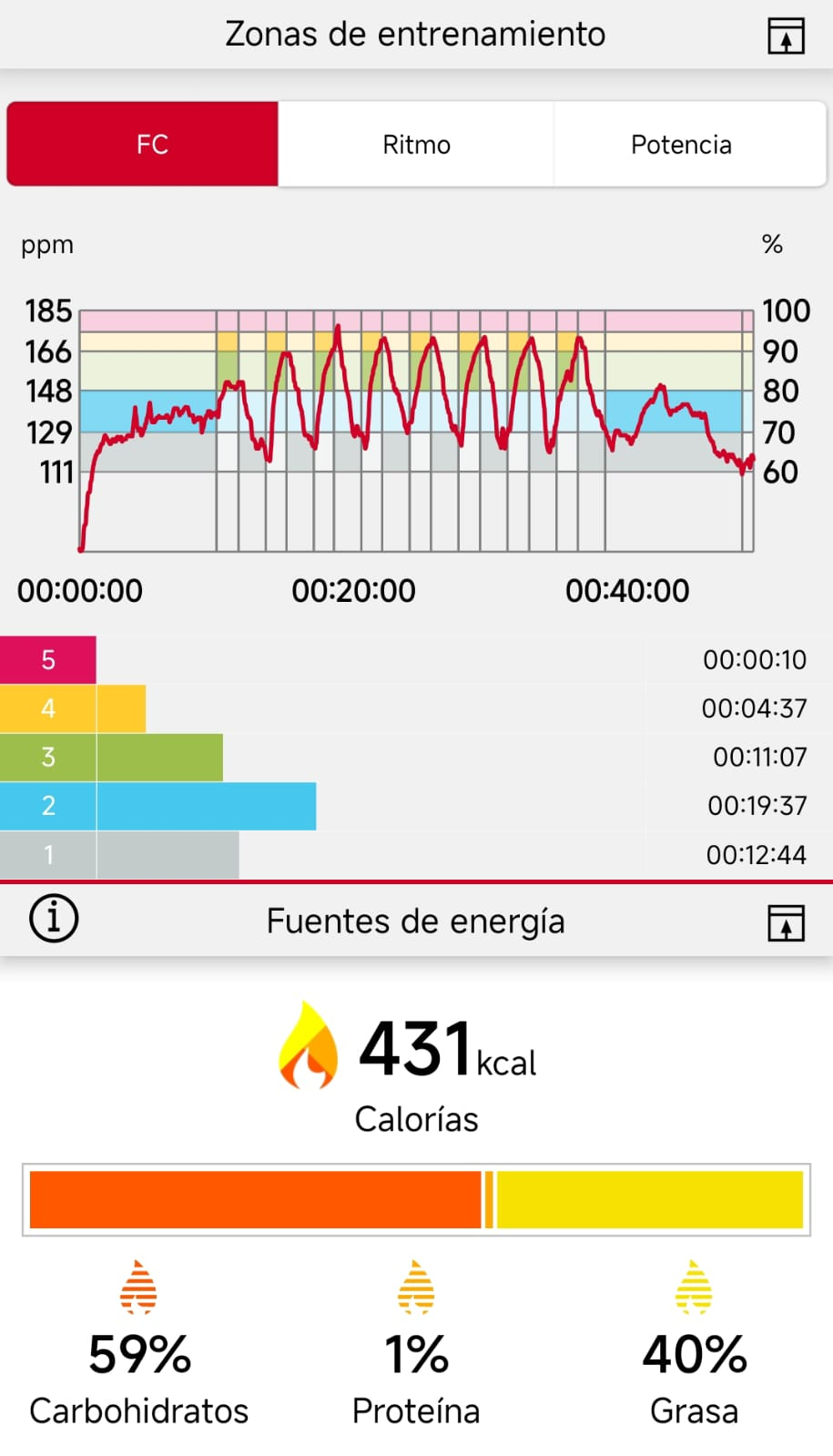This screenshot has height=1456, width=833.
Task: Select the FC heart rate tab
Action: tap(152, 145)
